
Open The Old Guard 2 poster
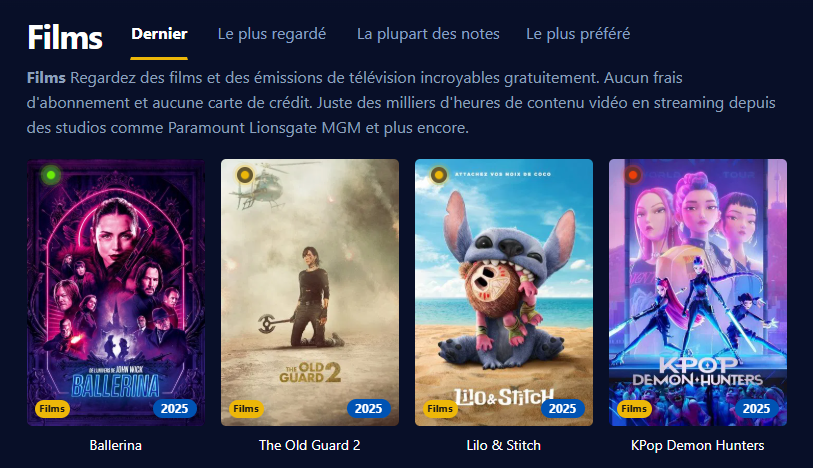coord(310,292)
